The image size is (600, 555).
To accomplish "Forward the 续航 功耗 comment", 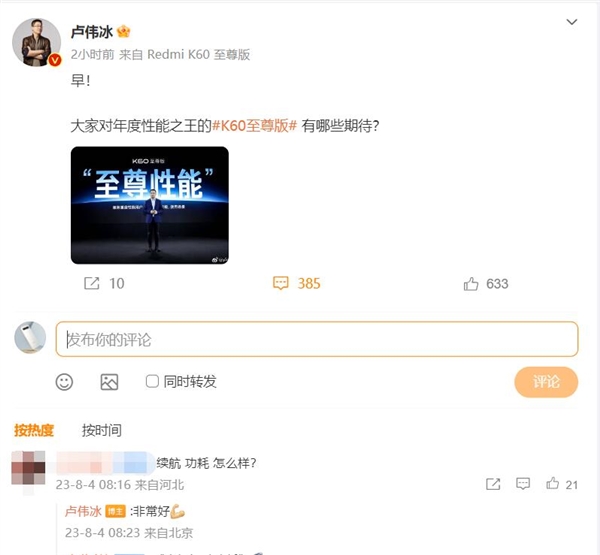I will [x=493, y=484].
